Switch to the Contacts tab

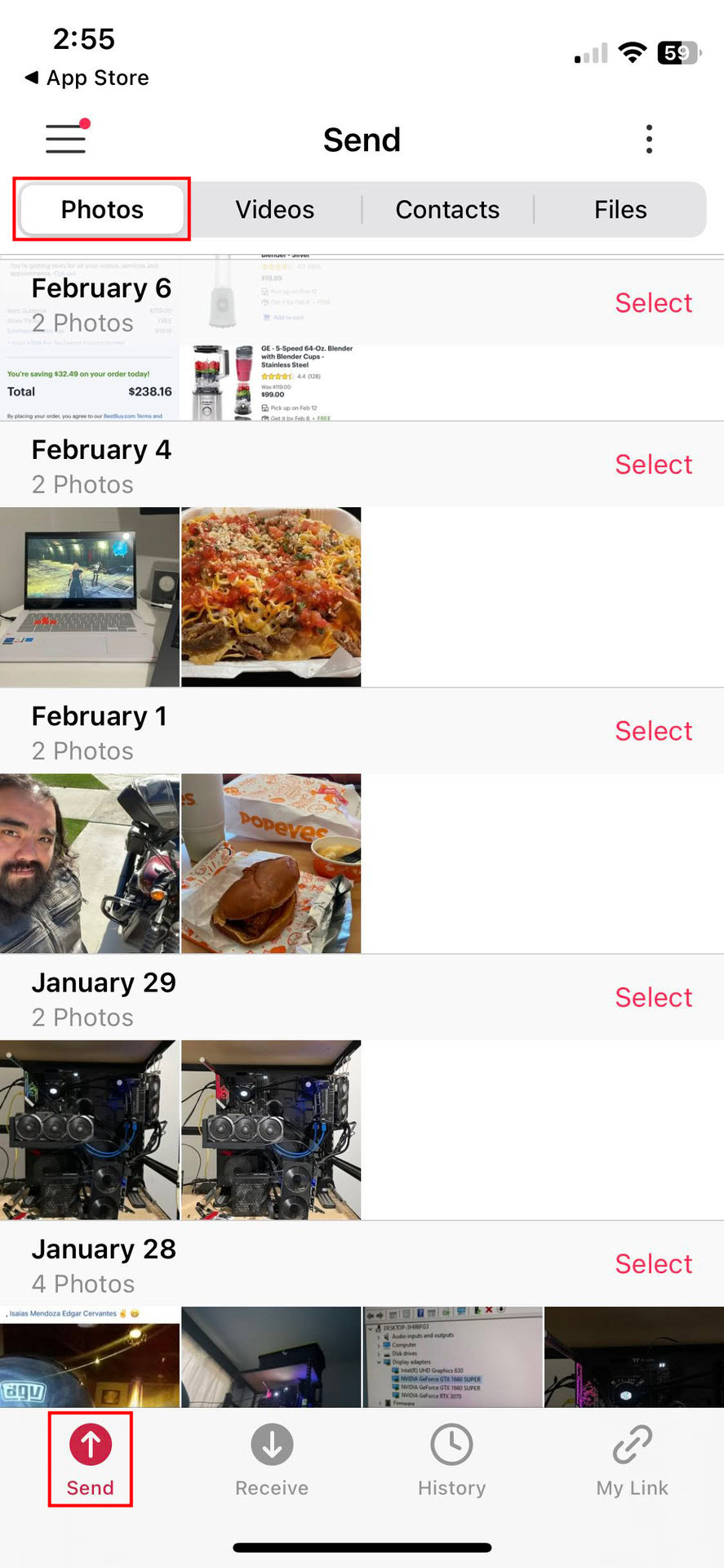[447, 210]
